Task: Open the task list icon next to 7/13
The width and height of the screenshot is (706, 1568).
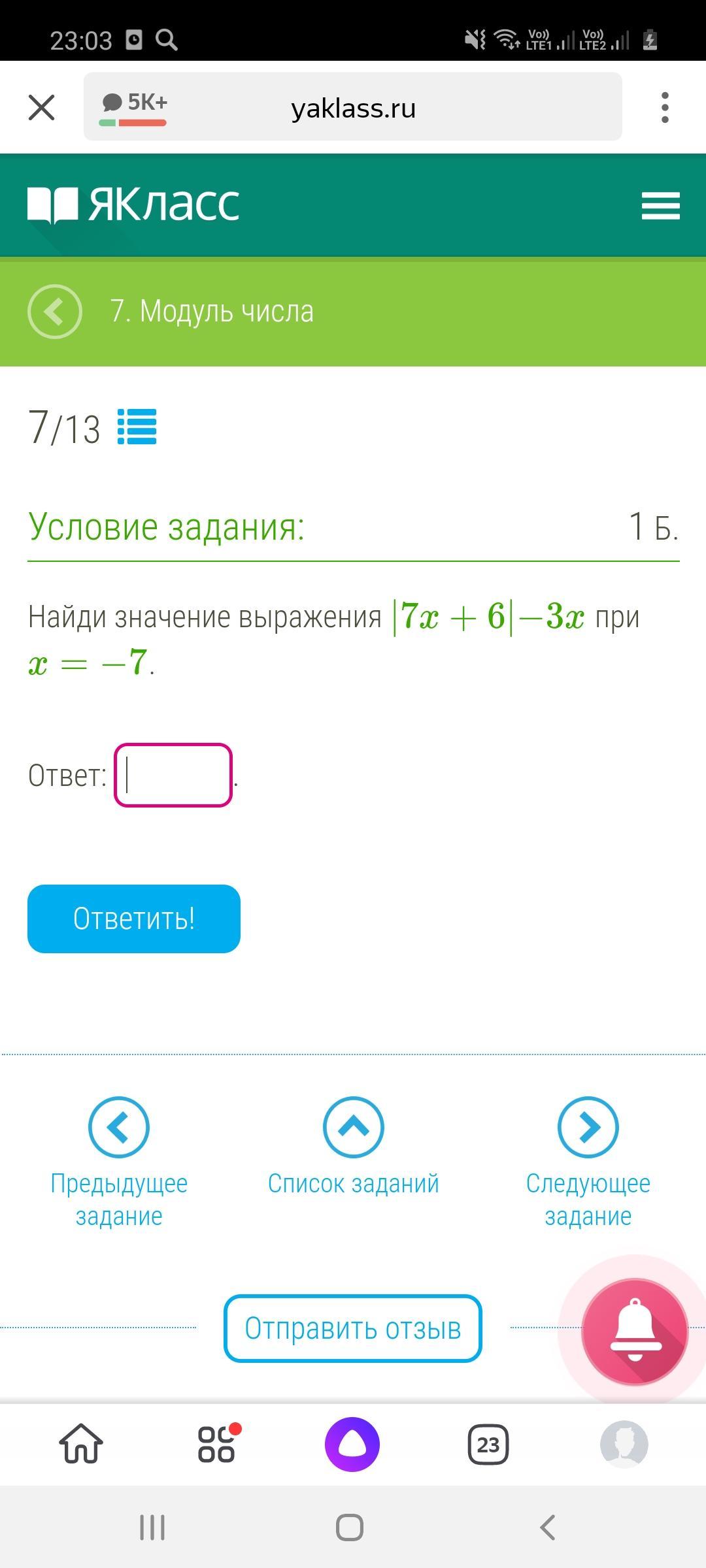Action: 137,427
